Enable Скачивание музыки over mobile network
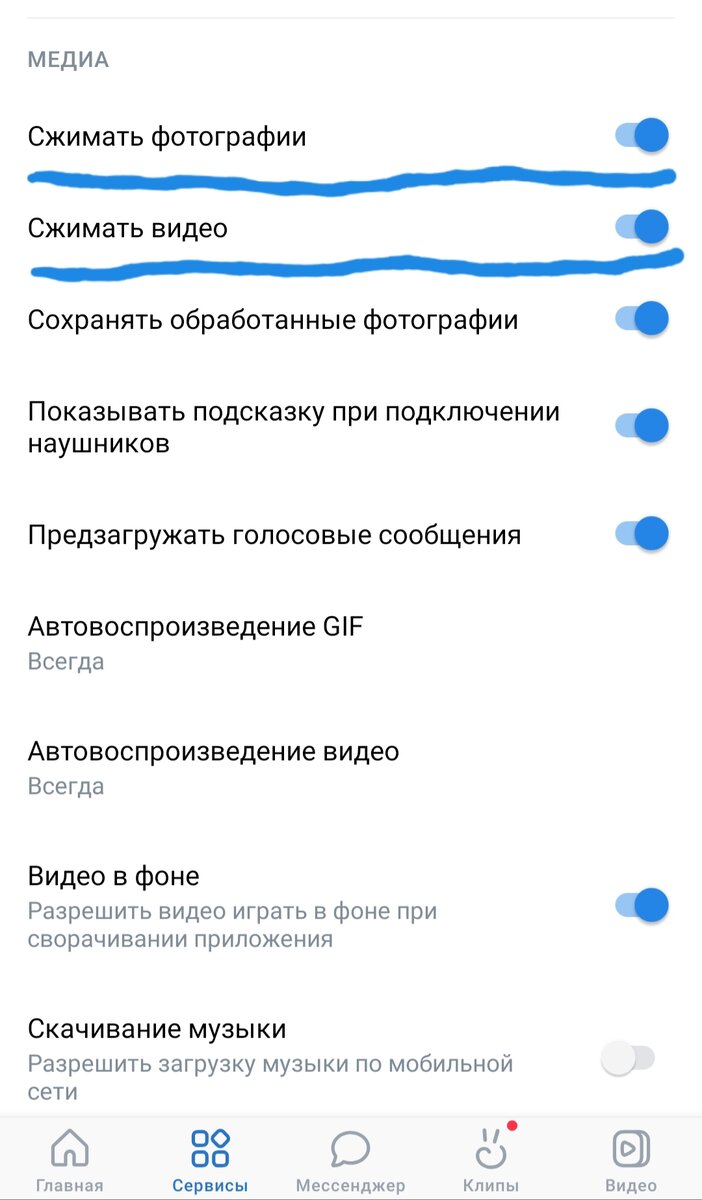702x1200 pixels. [x=628, y=1059]
